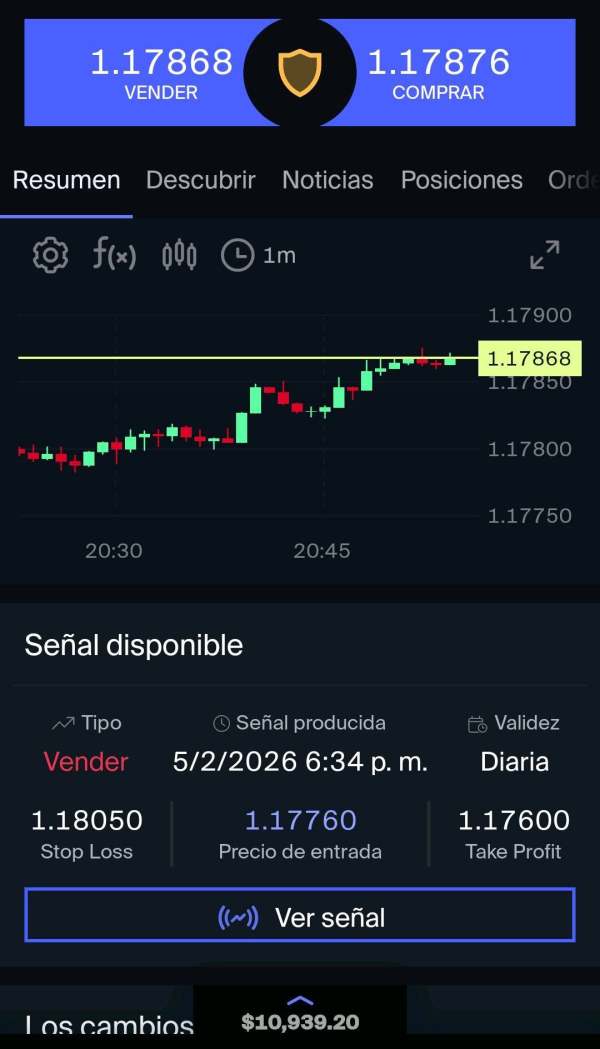The width and height of the screenshot is (600, 1049).
Task: Open the Noticias tab
Action: [328, 180]
